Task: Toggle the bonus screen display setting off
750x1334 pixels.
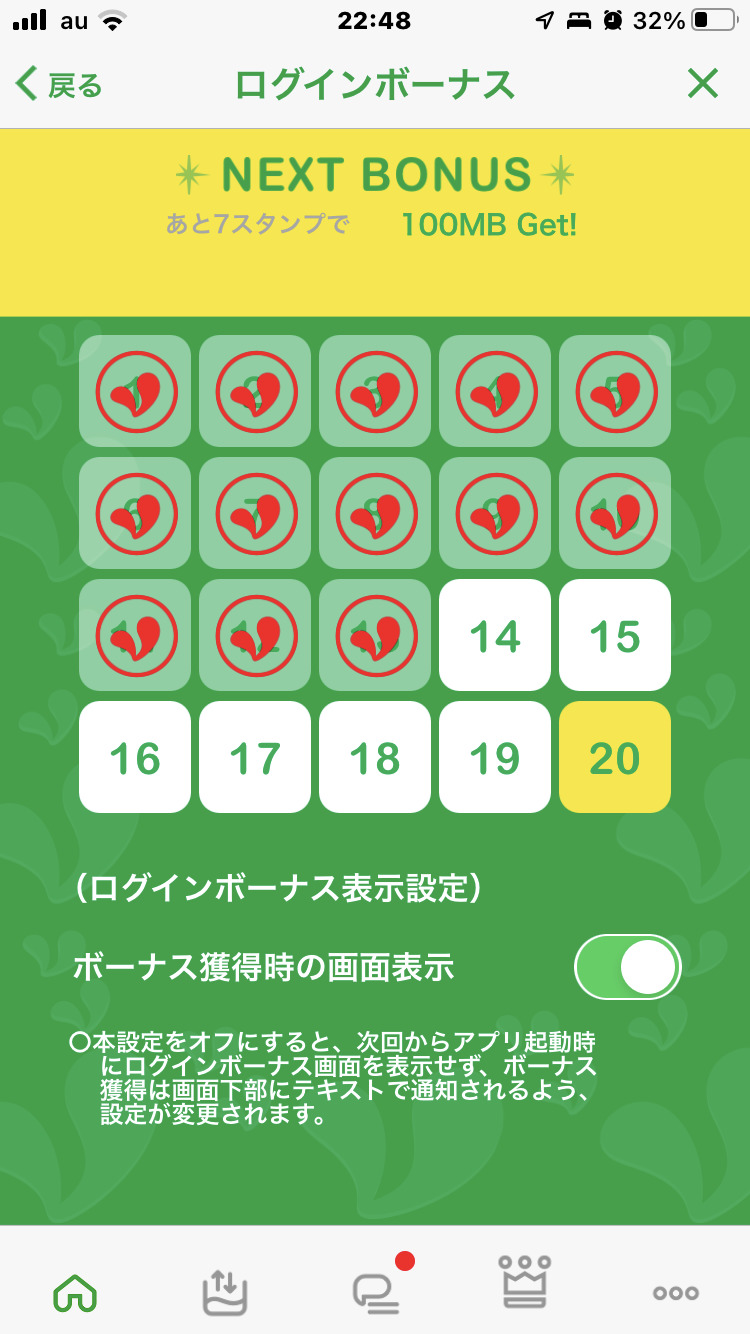Action: click(x=627, y=967)
